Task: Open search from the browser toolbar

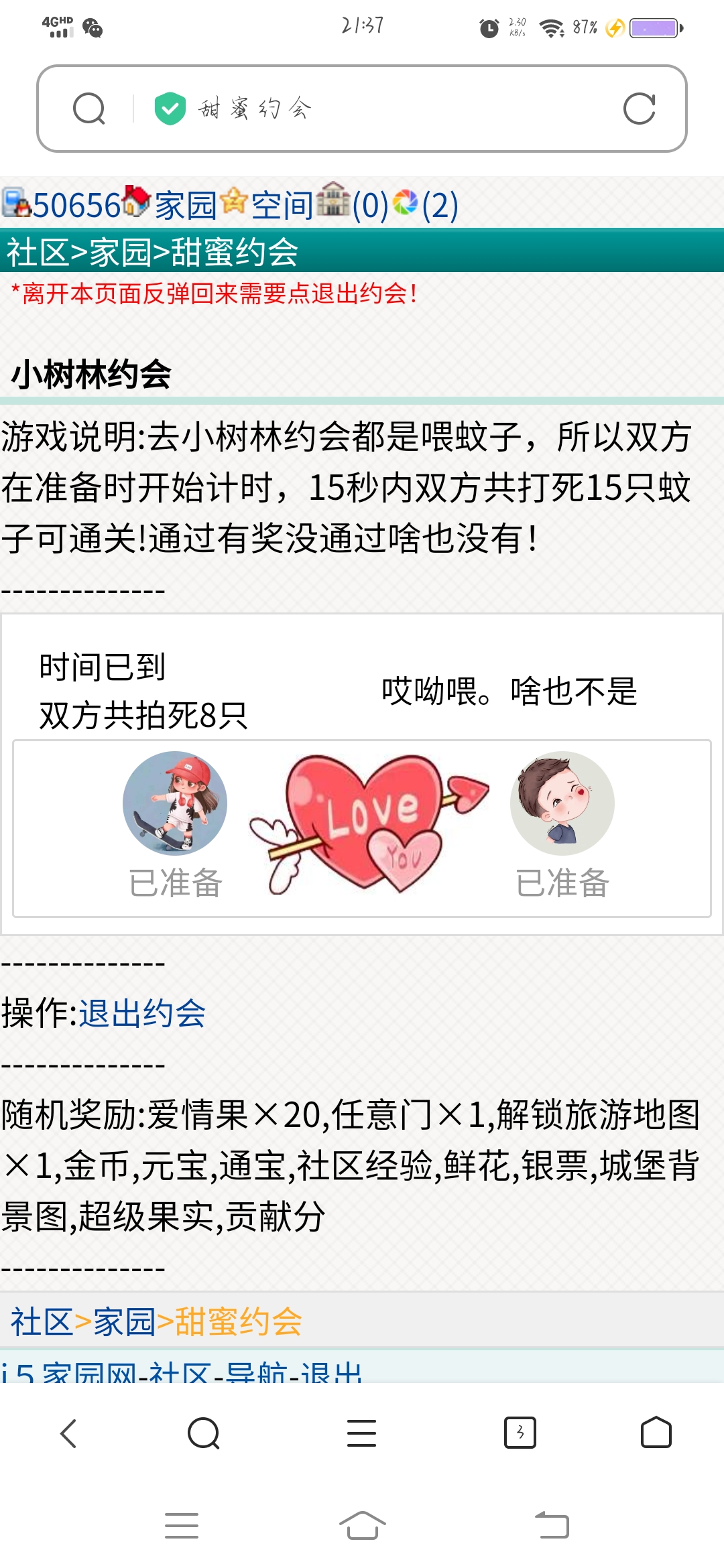Action: [x=203, y=1433]
